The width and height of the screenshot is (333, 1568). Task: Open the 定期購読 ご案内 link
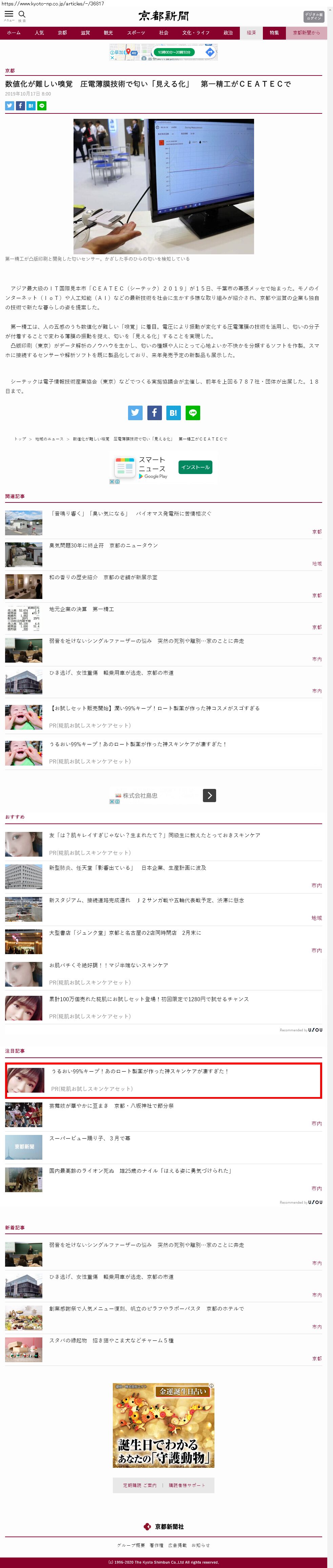click(140, 1485)
